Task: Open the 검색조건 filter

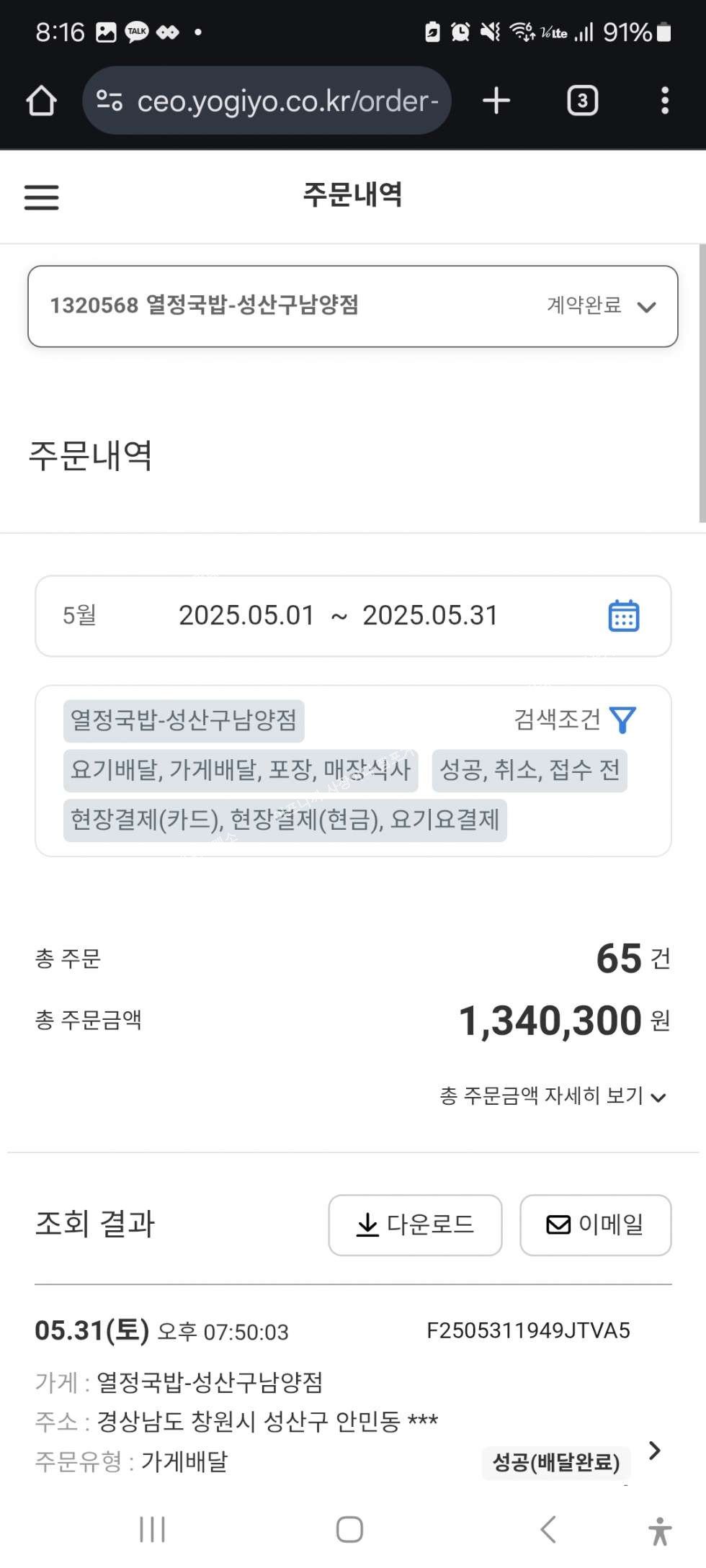Action: 575,720
